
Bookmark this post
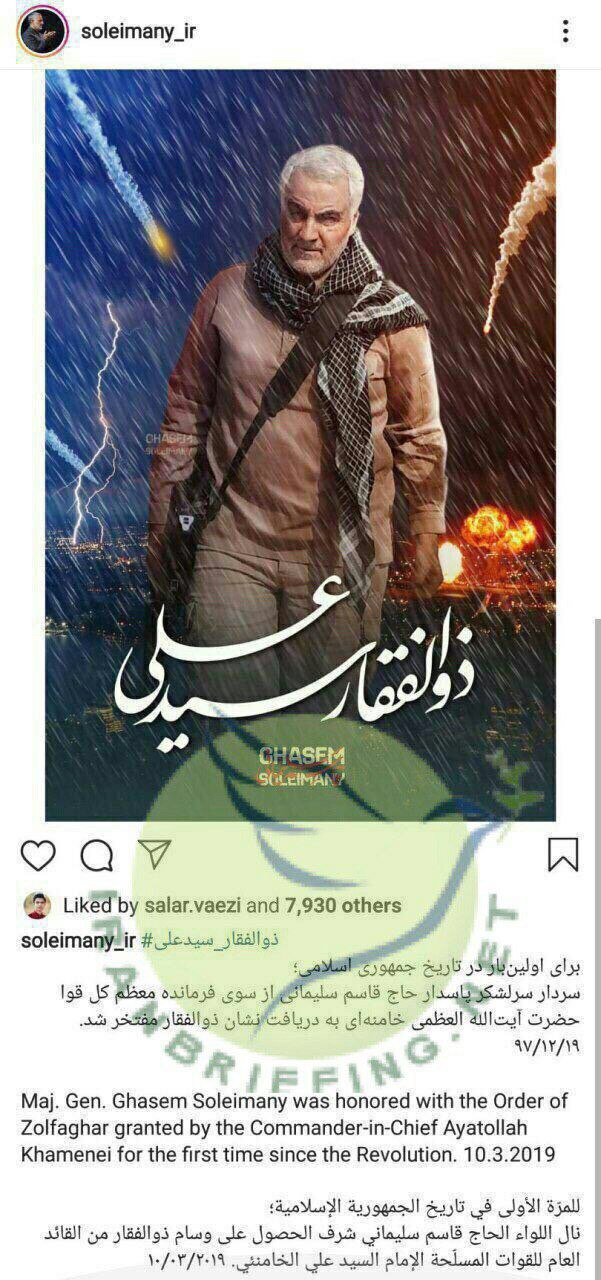(x=563, y=855)
